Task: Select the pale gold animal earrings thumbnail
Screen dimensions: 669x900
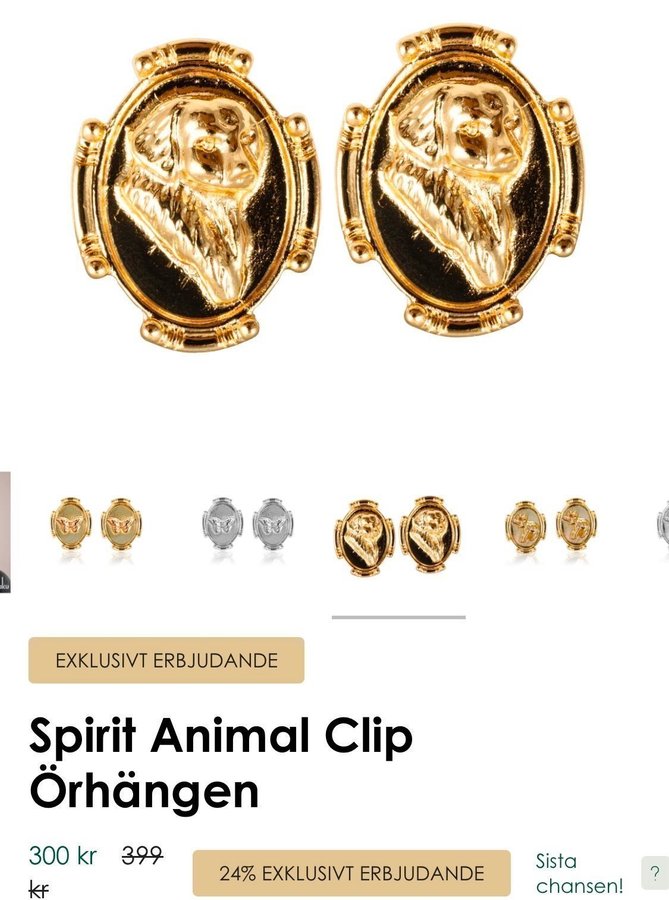Action: pos(550,525)
